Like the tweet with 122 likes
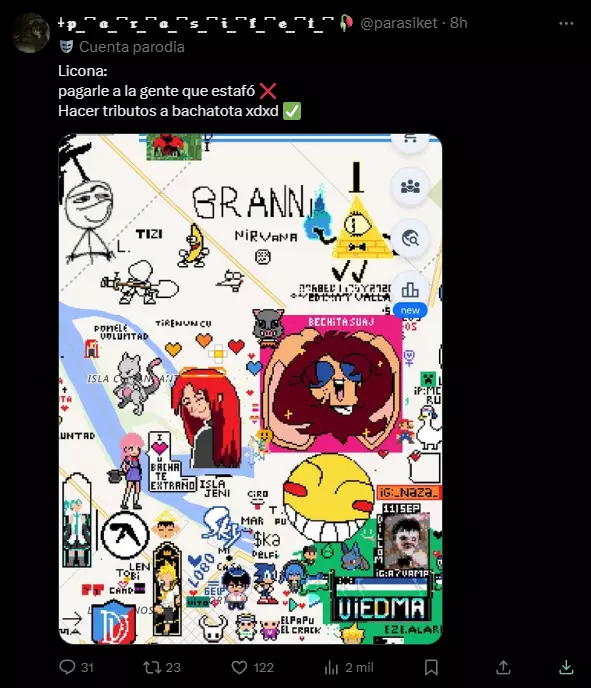The width and height of the screenshot is (591, 688). click(x=252, y=667)
